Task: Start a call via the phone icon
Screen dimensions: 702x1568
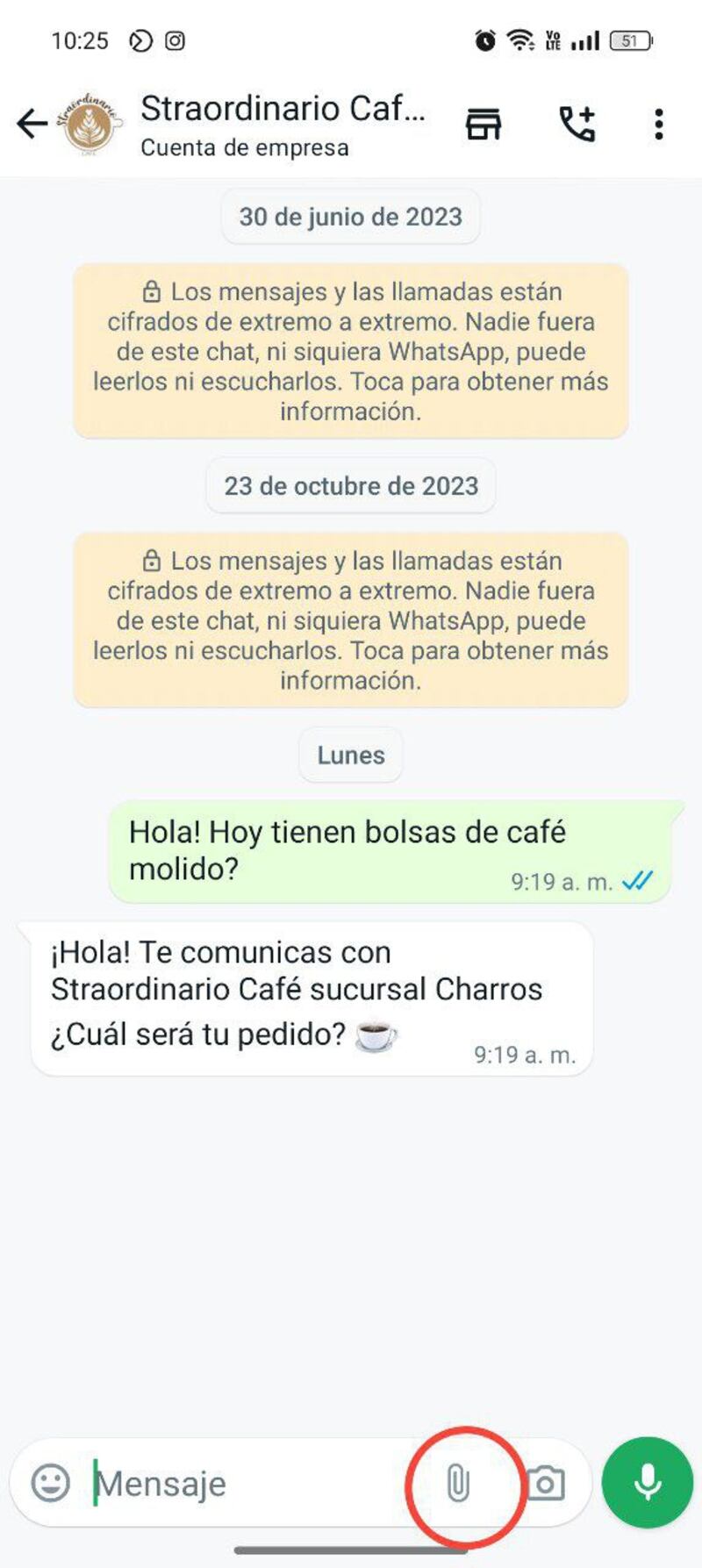Action: tap(577, 124)
